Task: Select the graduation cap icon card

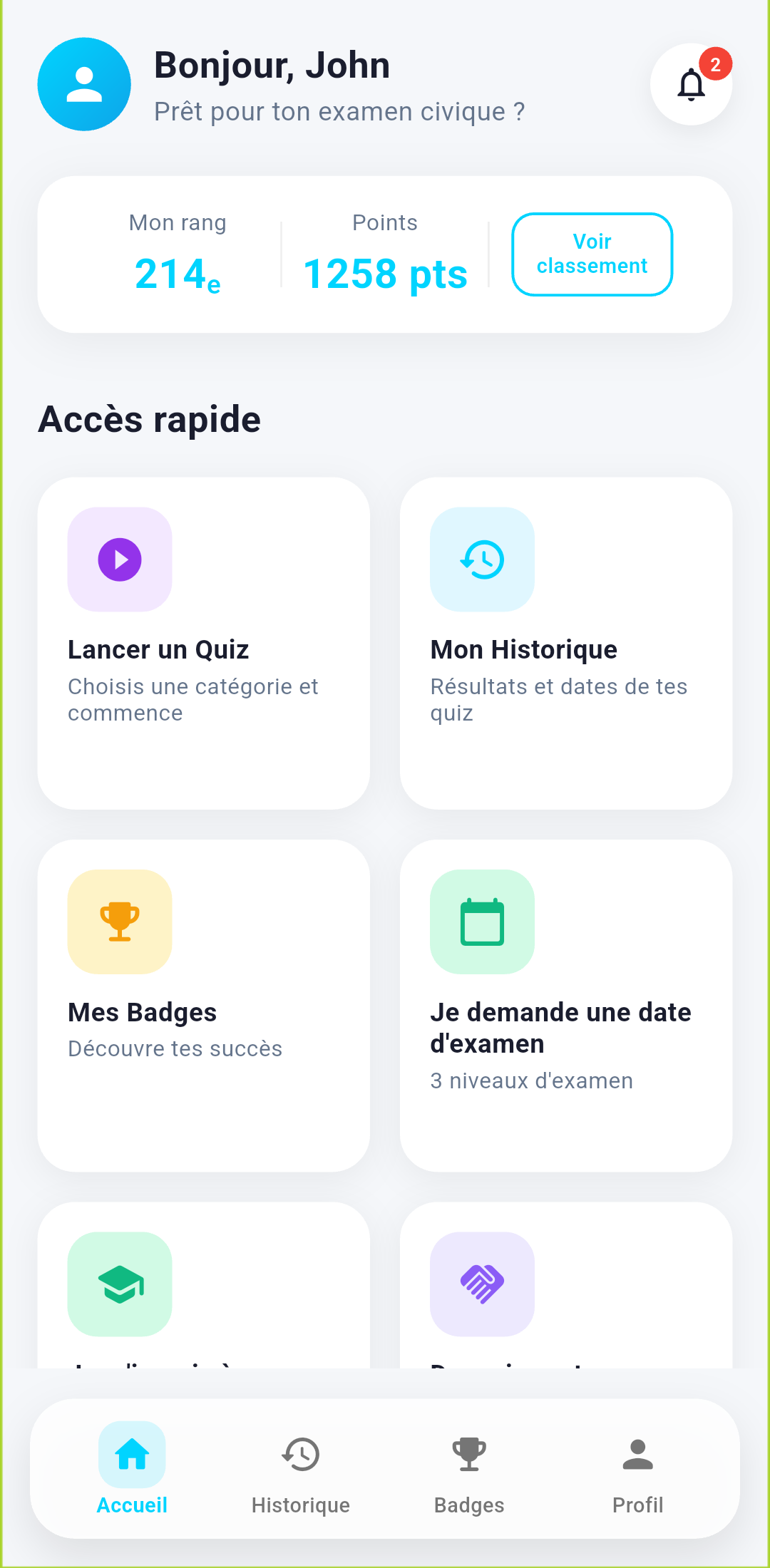Action: 119,1283
